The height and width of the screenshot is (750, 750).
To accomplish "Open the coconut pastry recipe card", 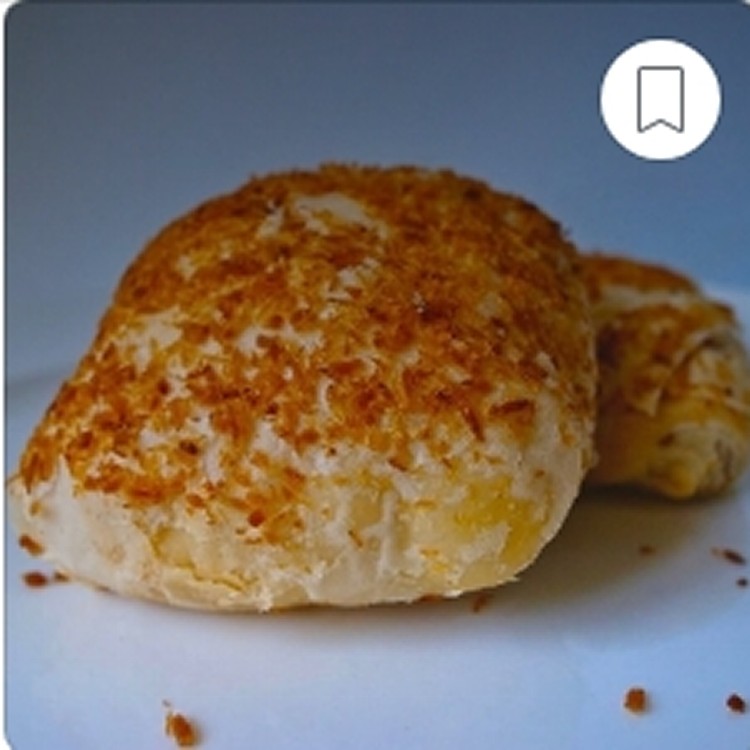I will (x=330, y=420).
